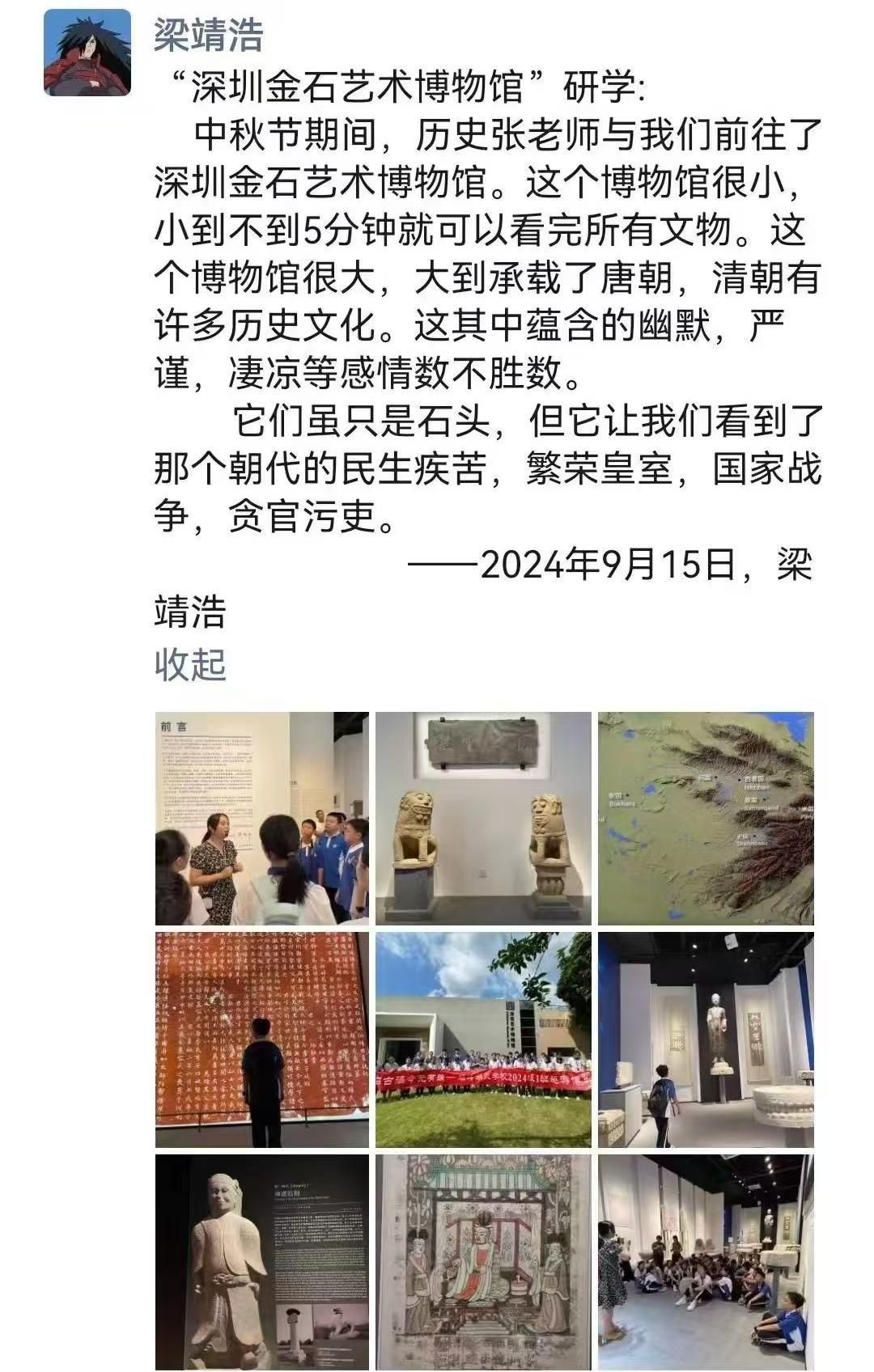View the two stone lions photo

[x=483, y=818]
